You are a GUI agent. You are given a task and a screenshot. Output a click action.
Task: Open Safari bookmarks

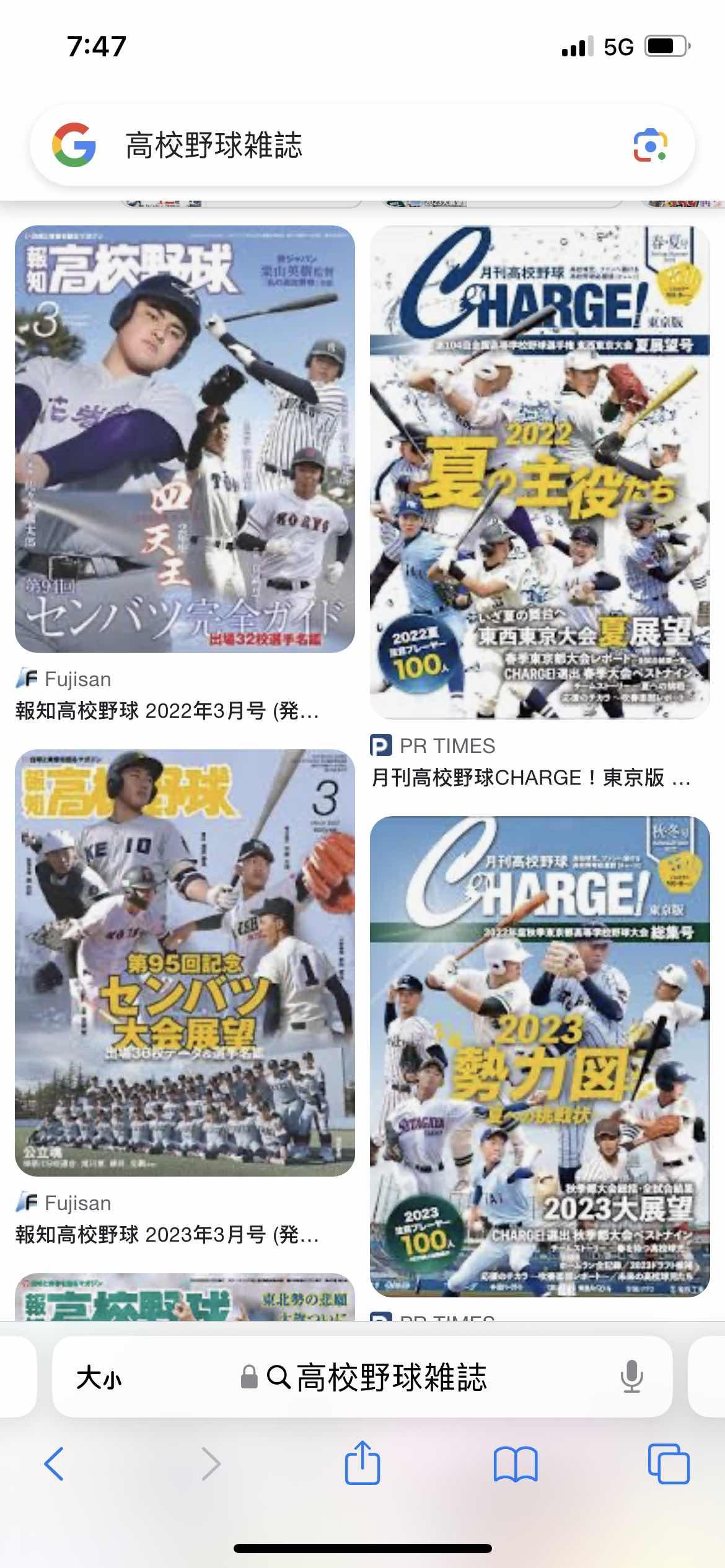516,1464
